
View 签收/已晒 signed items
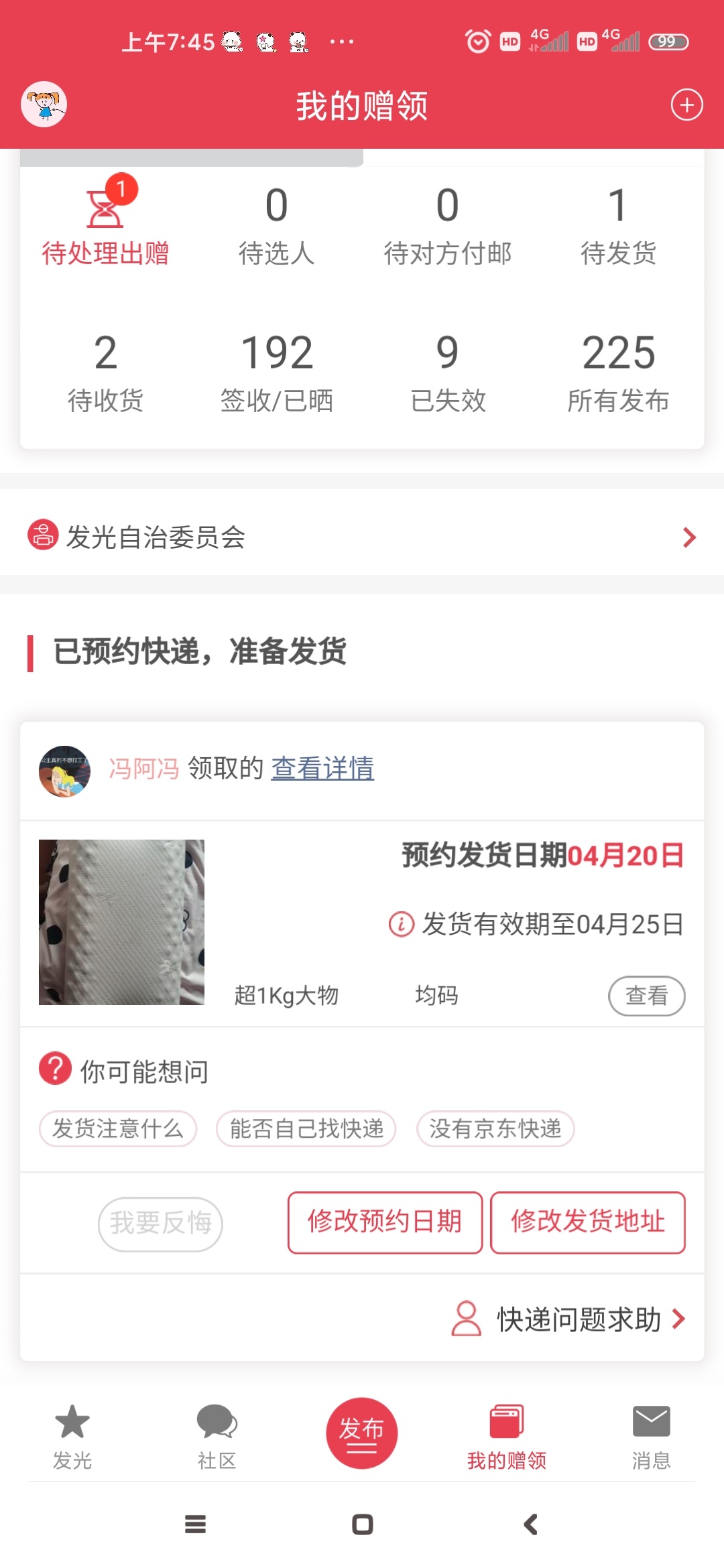(x=277, y=373)
